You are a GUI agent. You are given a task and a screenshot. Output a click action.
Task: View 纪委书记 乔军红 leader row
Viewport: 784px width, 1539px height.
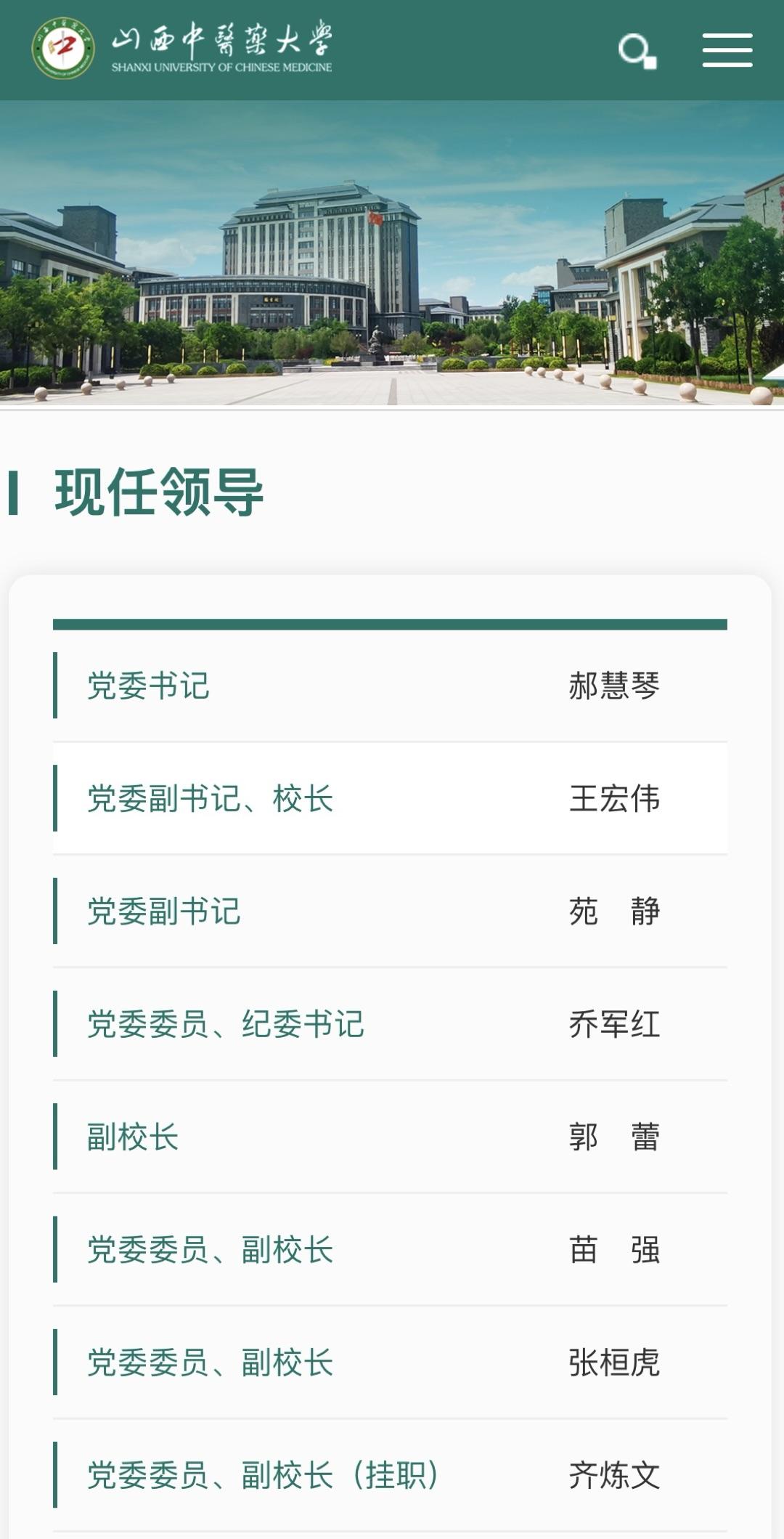click(390, 1024)
